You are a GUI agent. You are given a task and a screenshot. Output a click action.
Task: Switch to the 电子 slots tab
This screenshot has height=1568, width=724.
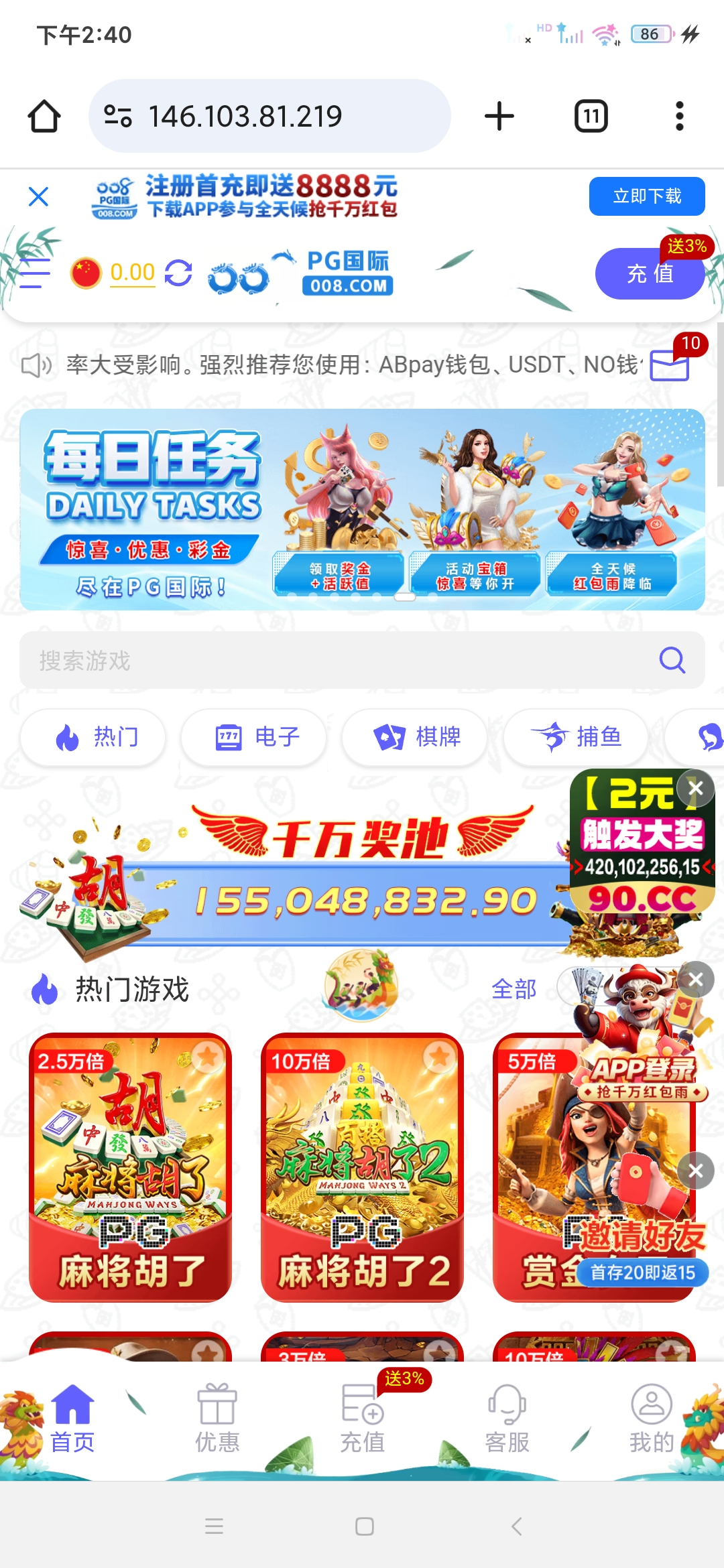click(x=253, y=737)
